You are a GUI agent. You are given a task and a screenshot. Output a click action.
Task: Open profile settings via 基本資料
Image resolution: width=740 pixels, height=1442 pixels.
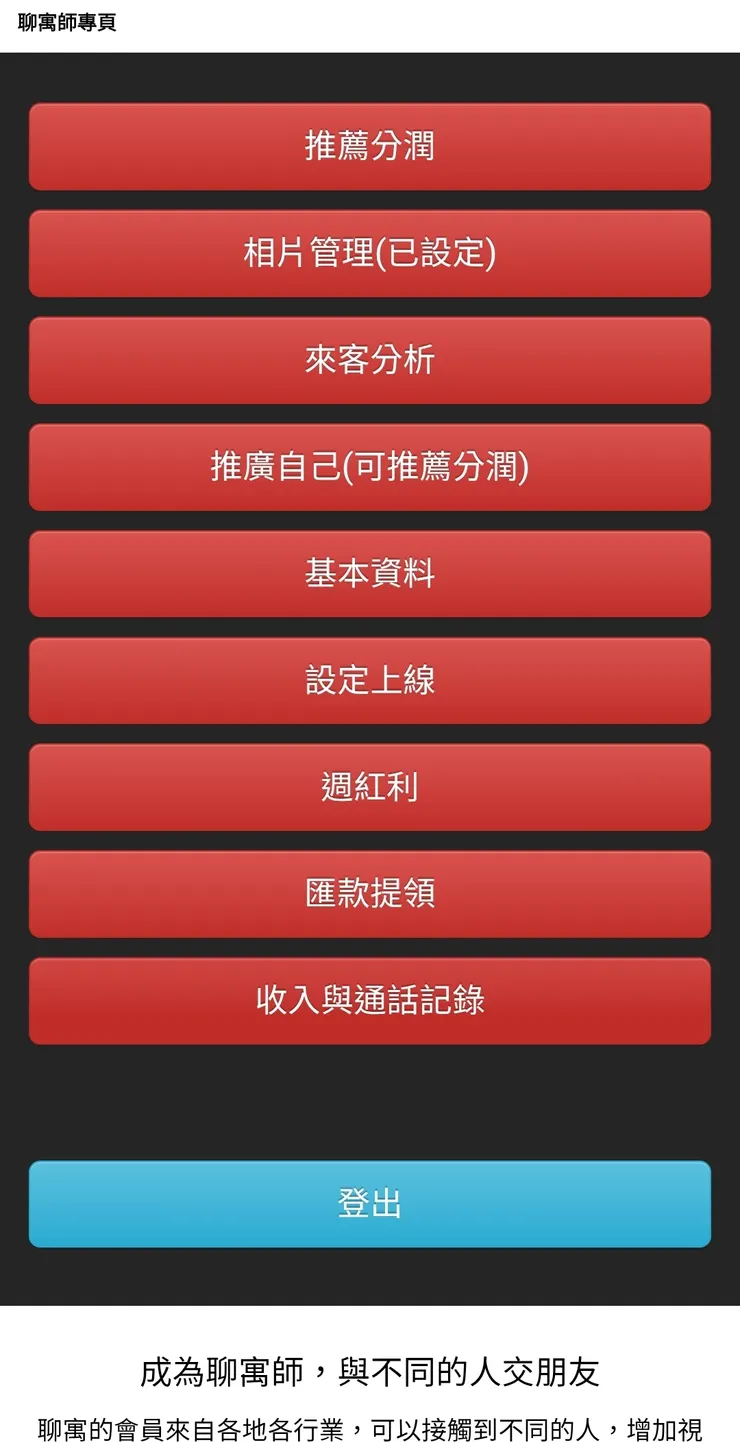370,574
